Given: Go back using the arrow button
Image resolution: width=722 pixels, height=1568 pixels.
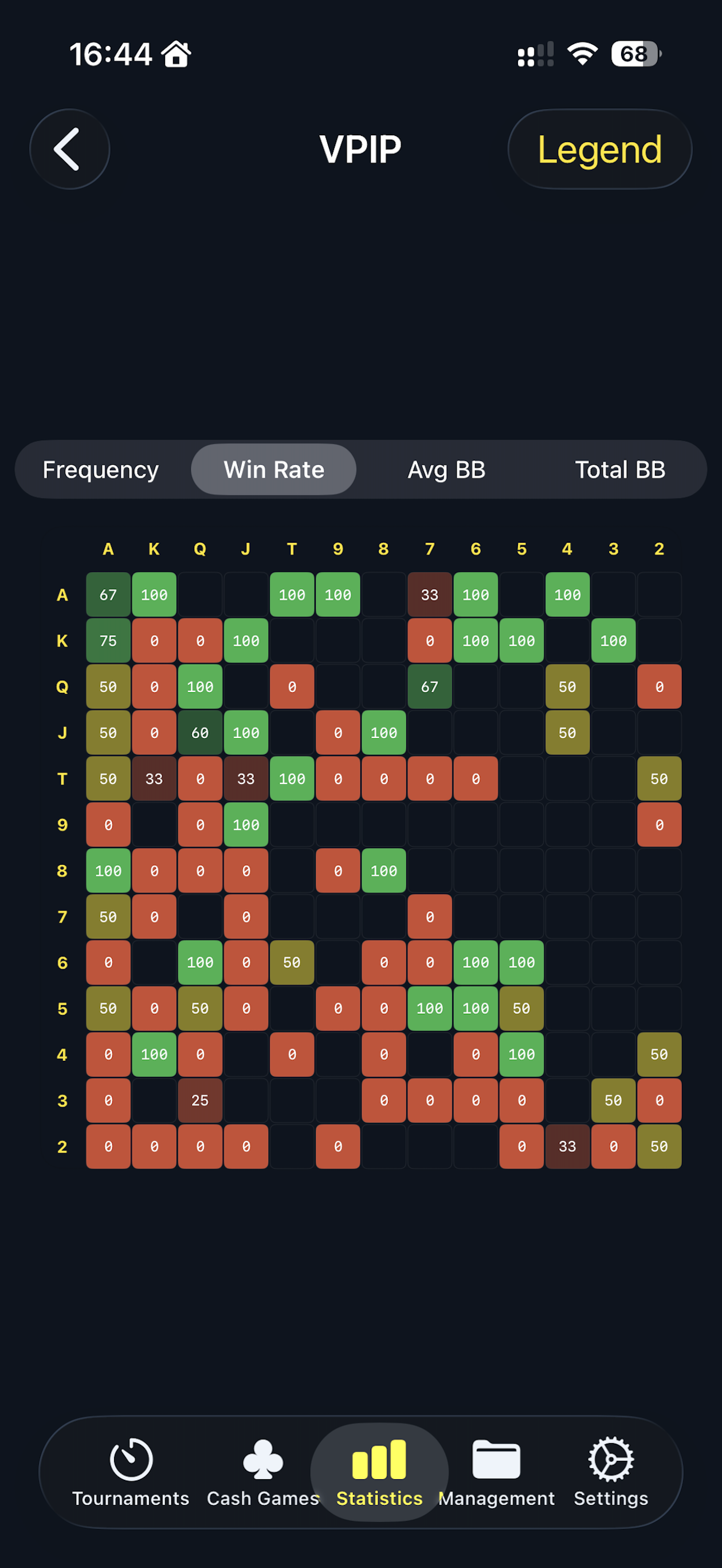Looking at the screenshot, I should pyautogui.click(x=69, y=149).
